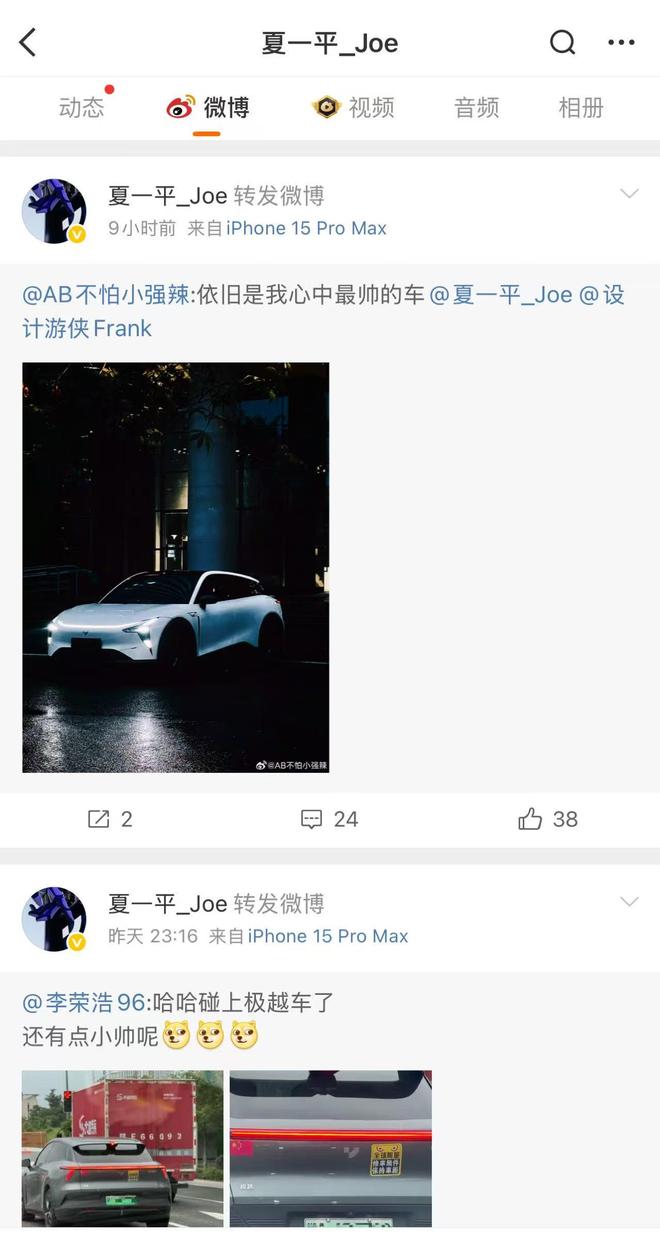Viewport: 660px width, 1236px height.
Task: Select the 微博 tab
Action: pos(208,107)
